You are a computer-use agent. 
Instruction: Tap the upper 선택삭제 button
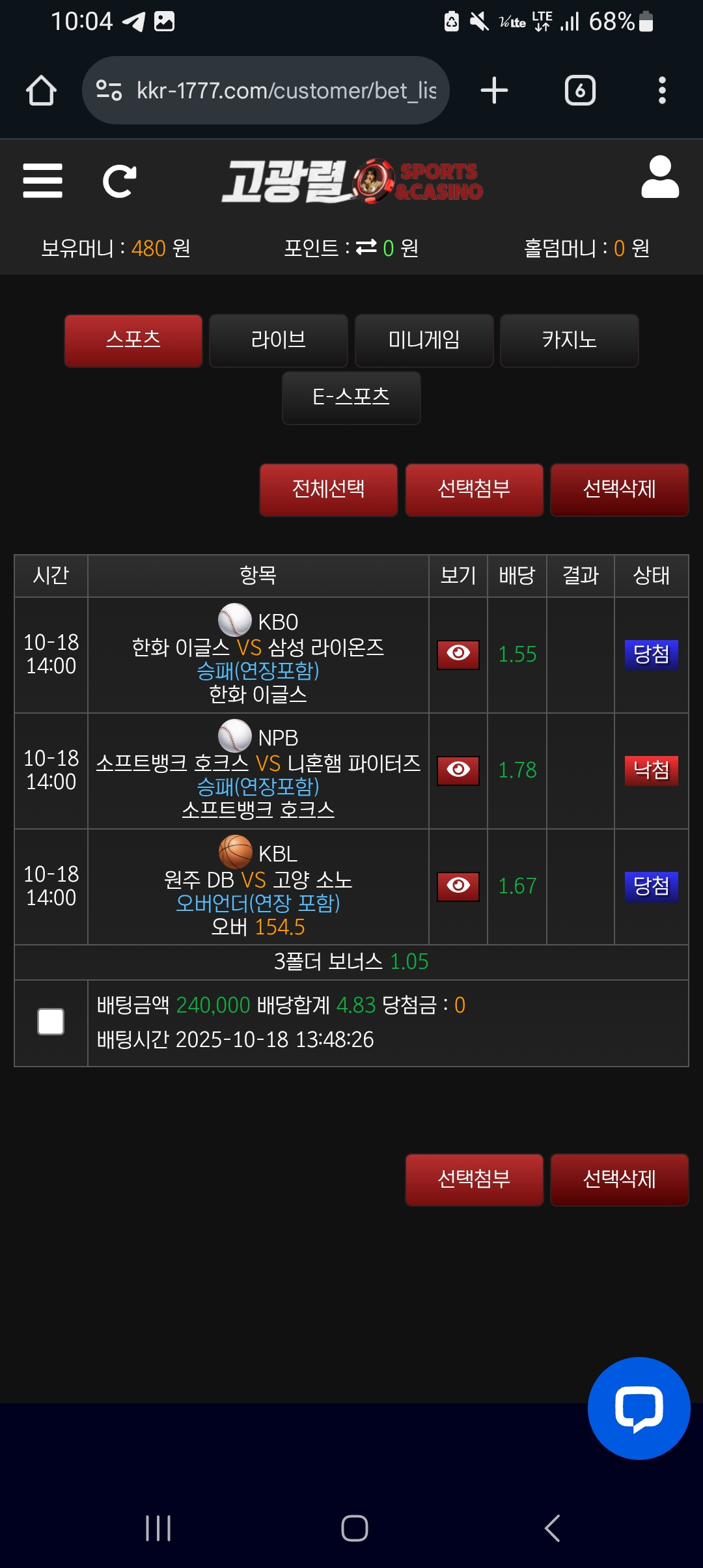pyautogui.click(x=619, y=490)
